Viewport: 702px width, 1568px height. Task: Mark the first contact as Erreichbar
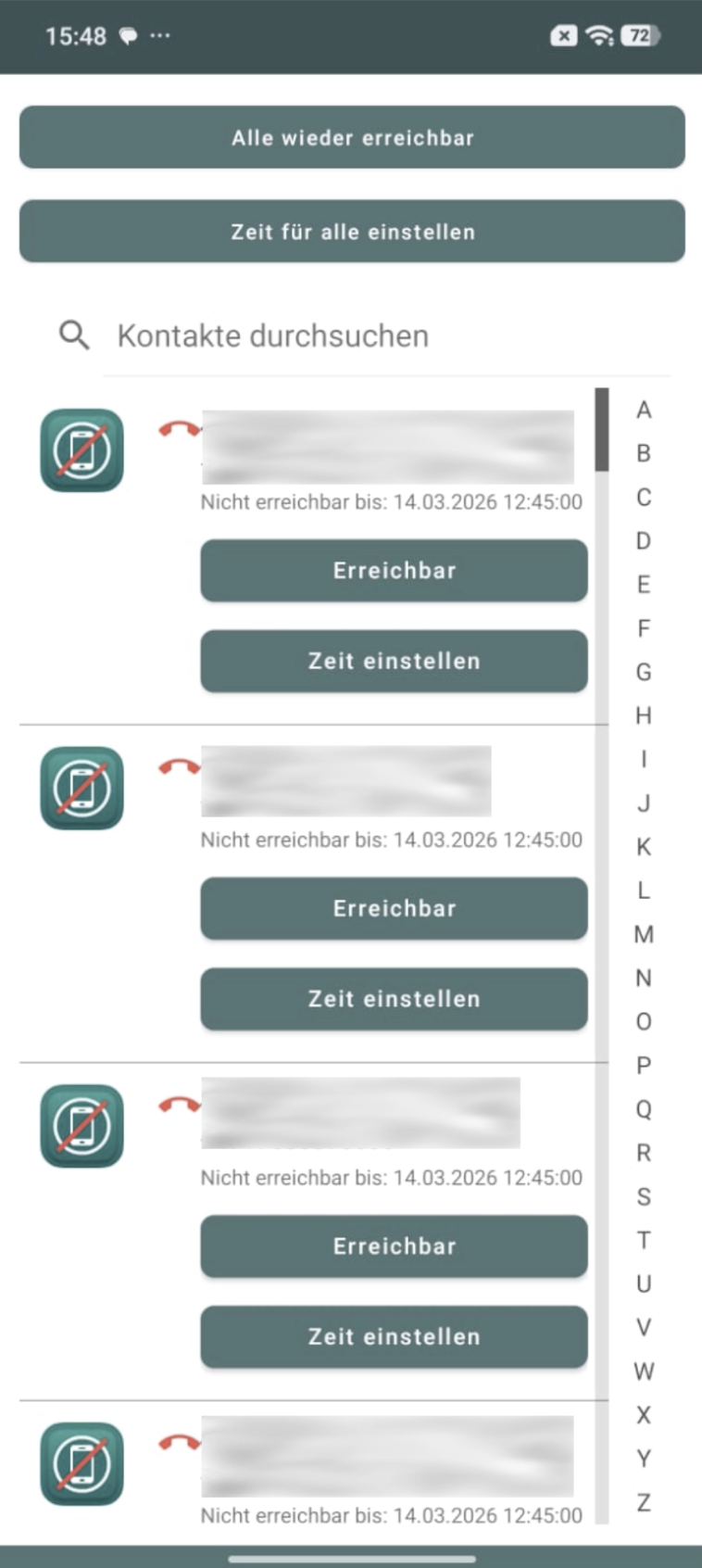click(394, 571)
